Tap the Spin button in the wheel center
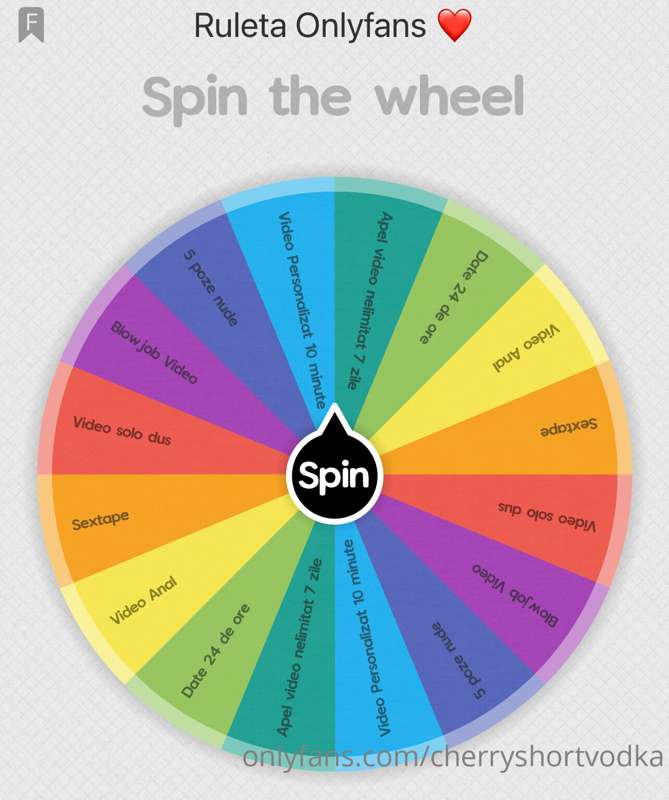Screen dimensions: 669x800 (335, 474)
